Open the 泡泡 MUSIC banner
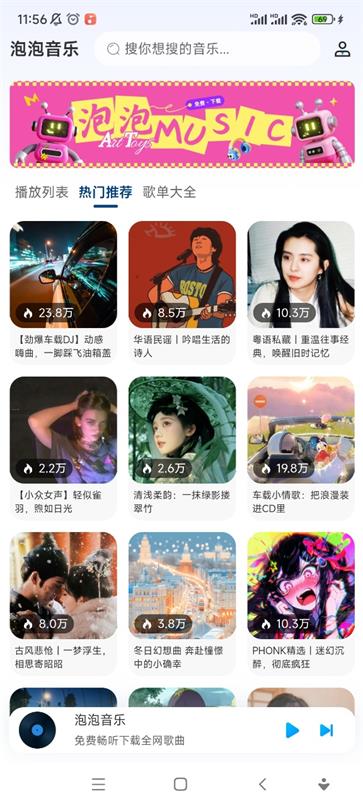 (182, 124)
